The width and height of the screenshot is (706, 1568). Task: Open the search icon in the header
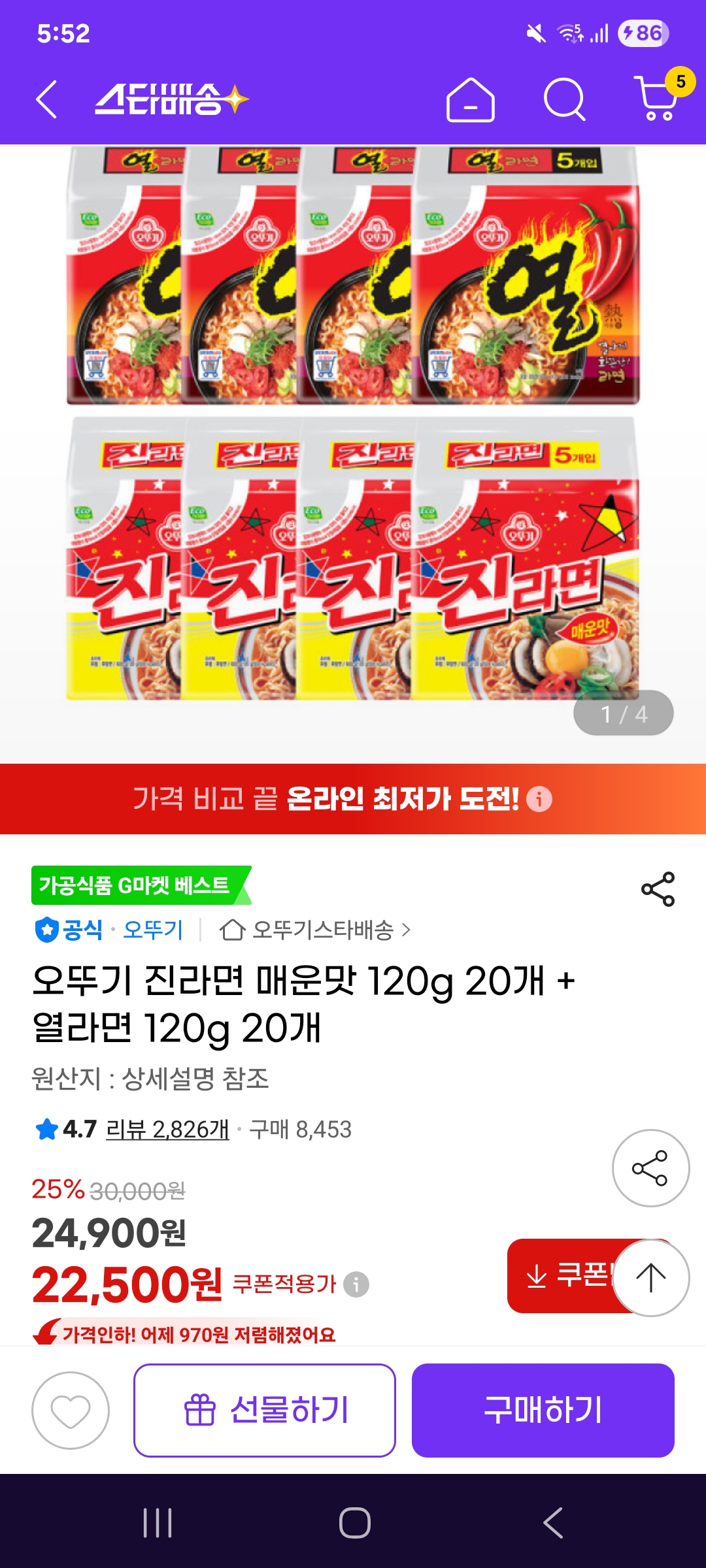tap(564, 100)
